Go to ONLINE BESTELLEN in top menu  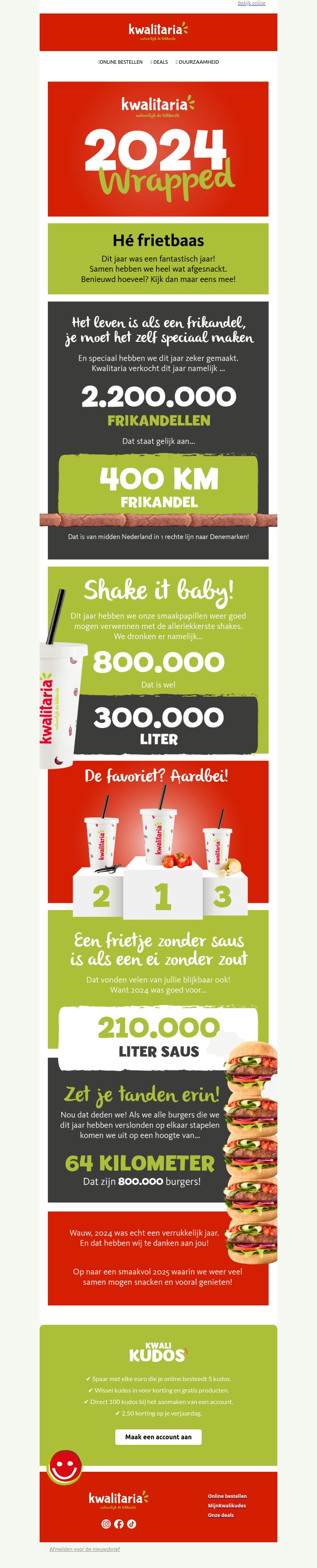click(120, 62)
